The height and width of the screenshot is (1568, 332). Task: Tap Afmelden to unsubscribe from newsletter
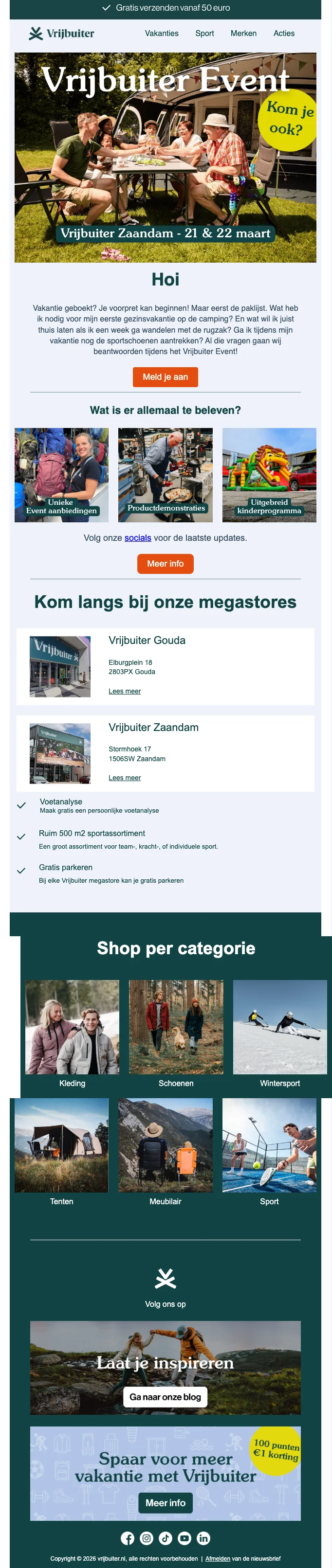pos(218,1559)
